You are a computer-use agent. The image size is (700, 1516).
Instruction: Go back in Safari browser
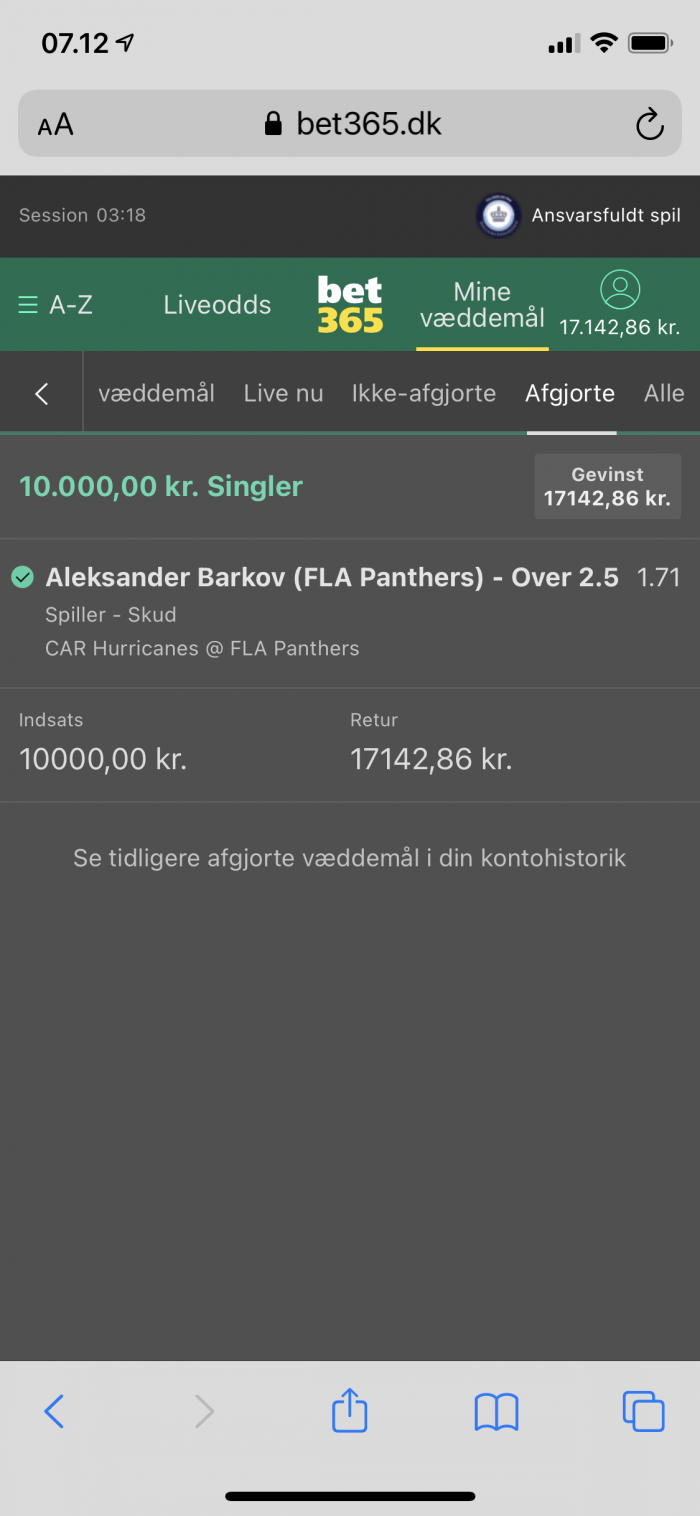[54, 1411]
